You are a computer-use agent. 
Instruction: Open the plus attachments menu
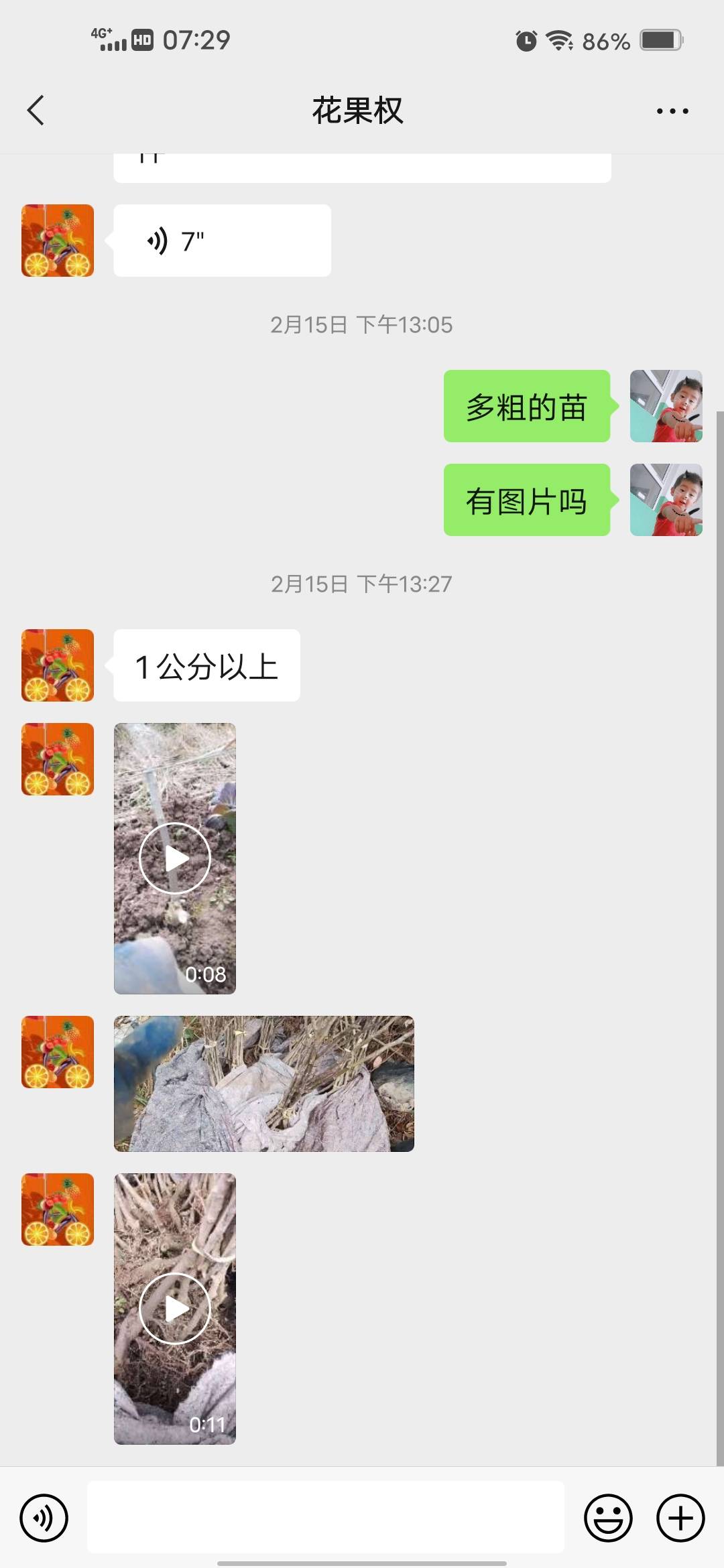[x=680, y=1518]
